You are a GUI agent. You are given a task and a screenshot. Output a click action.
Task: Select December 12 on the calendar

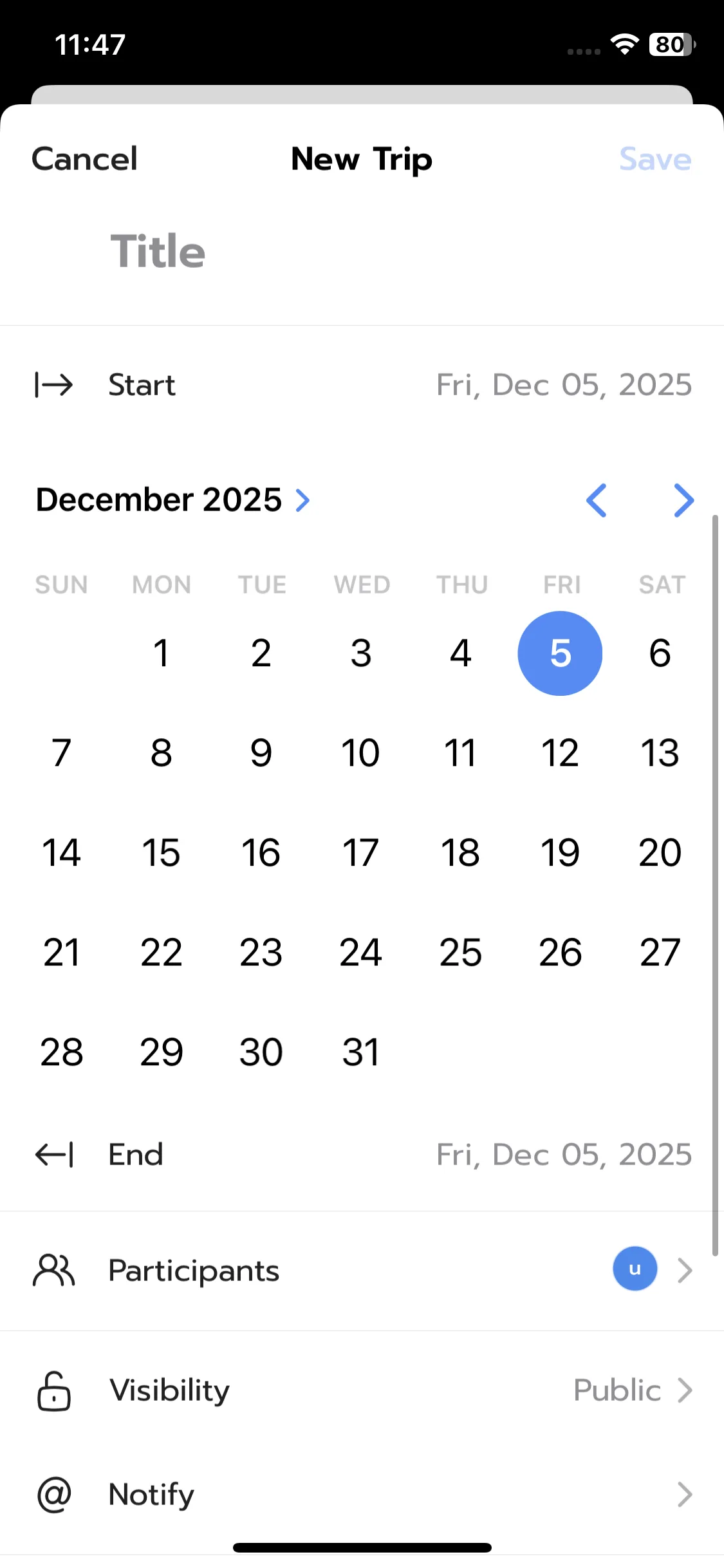point(560,752)
